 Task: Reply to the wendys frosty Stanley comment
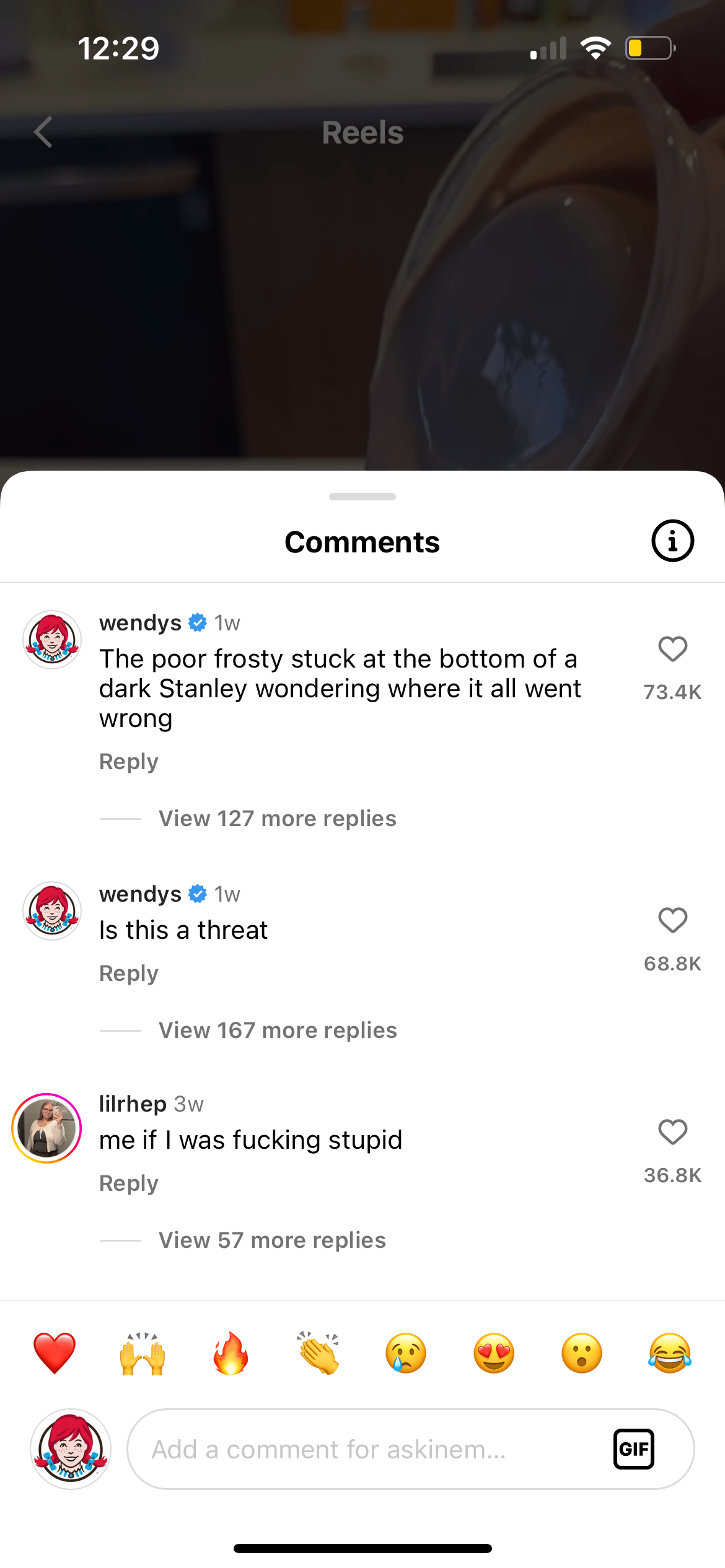point(129,762)
